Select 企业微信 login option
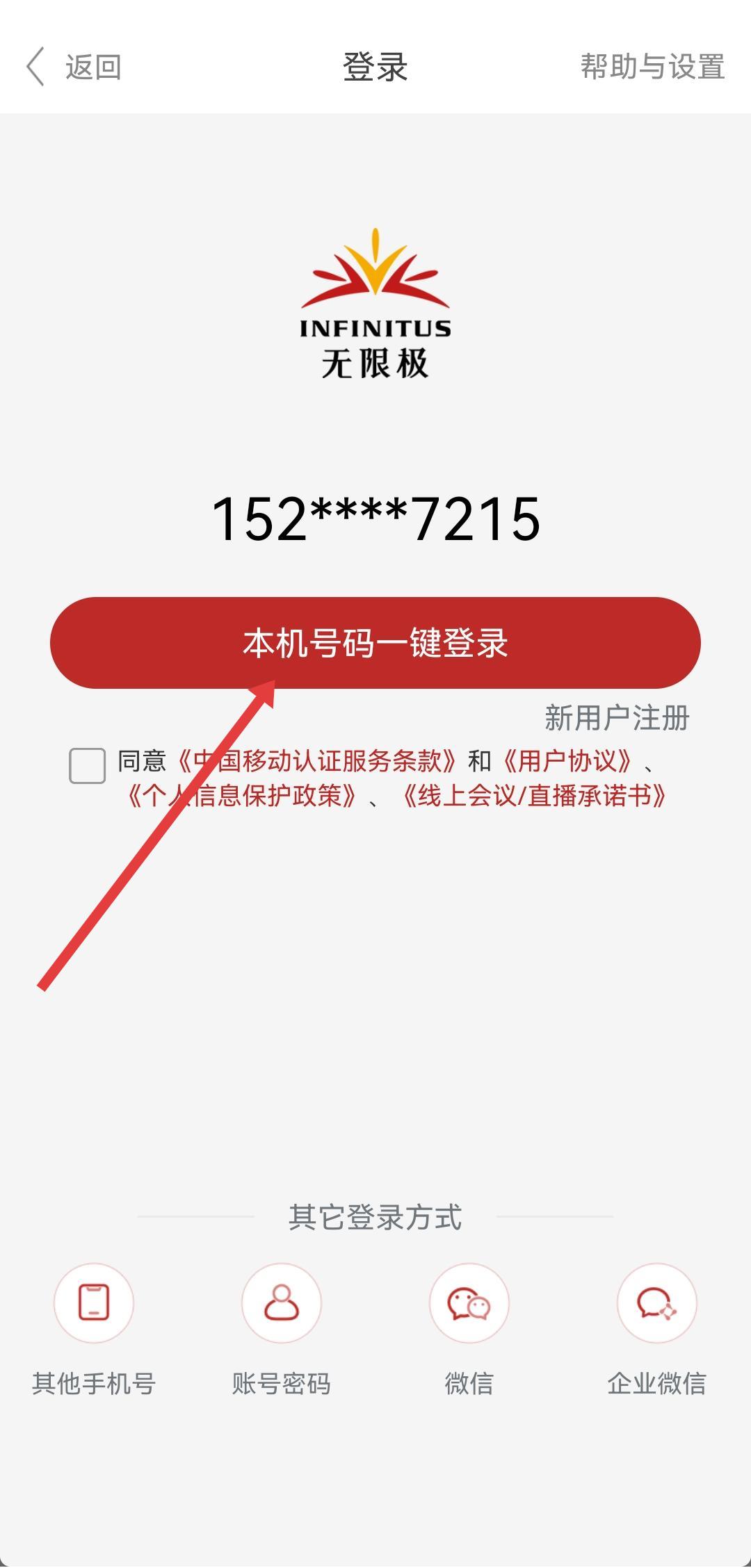The width and height of the screenshot is (751, 1568). pos(657,1303)
